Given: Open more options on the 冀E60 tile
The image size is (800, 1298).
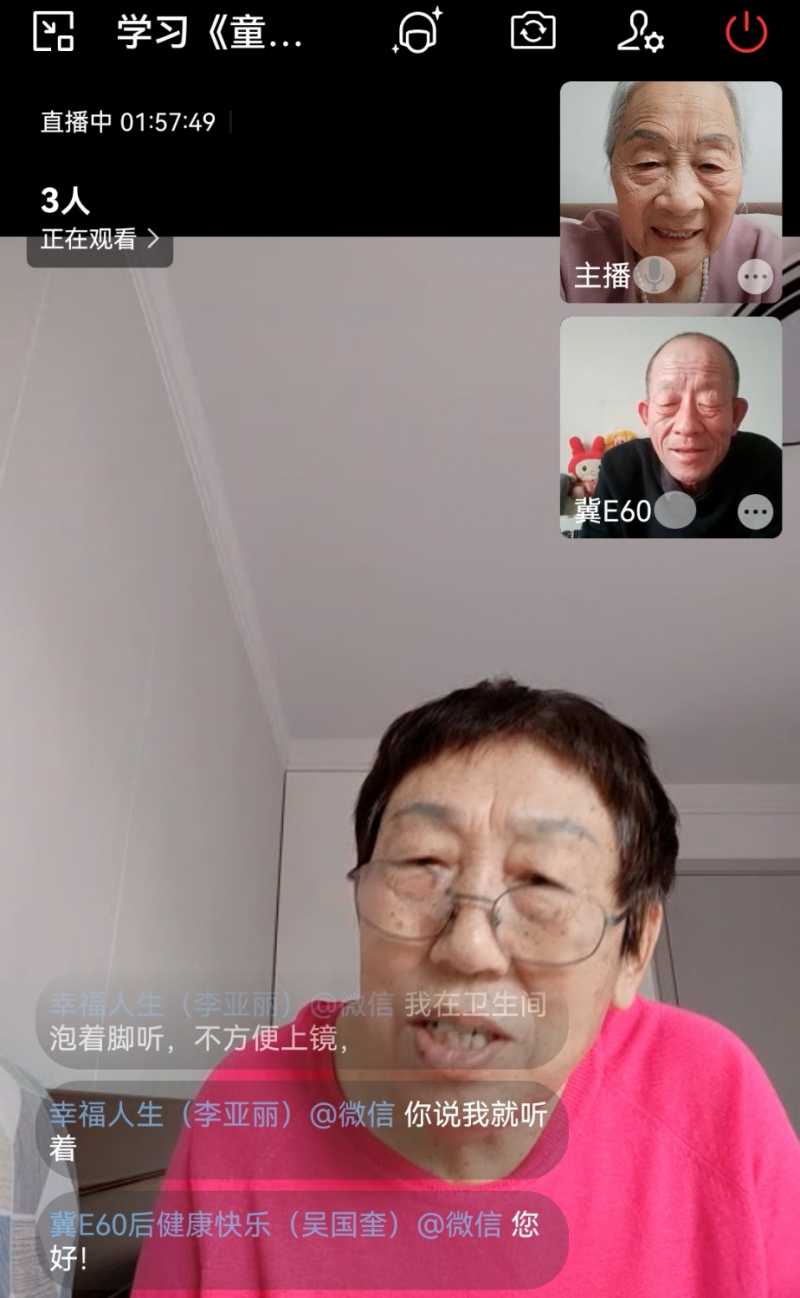Looking at the screenshot, I should click(755, 512).
